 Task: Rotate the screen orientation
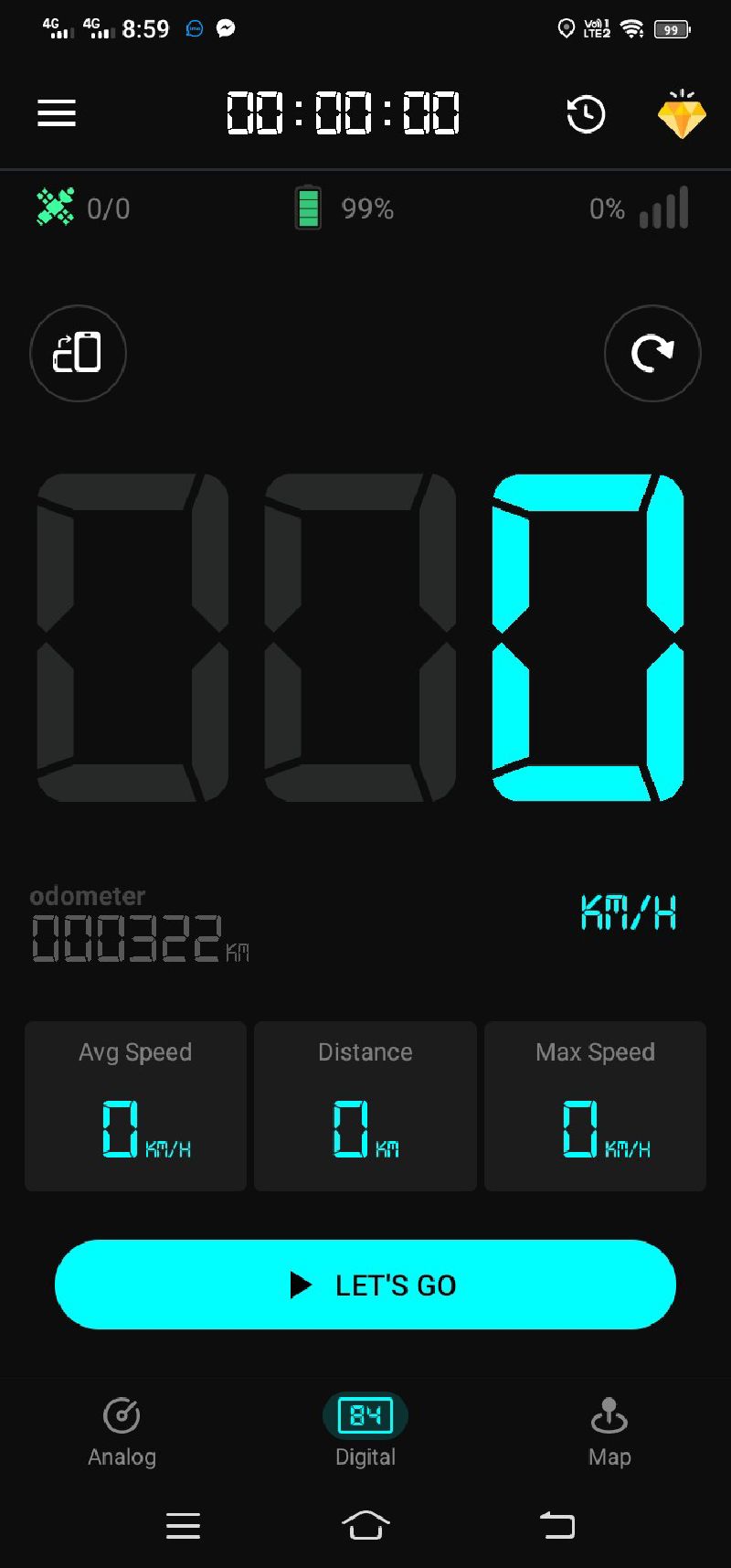(x=78, y=353)
